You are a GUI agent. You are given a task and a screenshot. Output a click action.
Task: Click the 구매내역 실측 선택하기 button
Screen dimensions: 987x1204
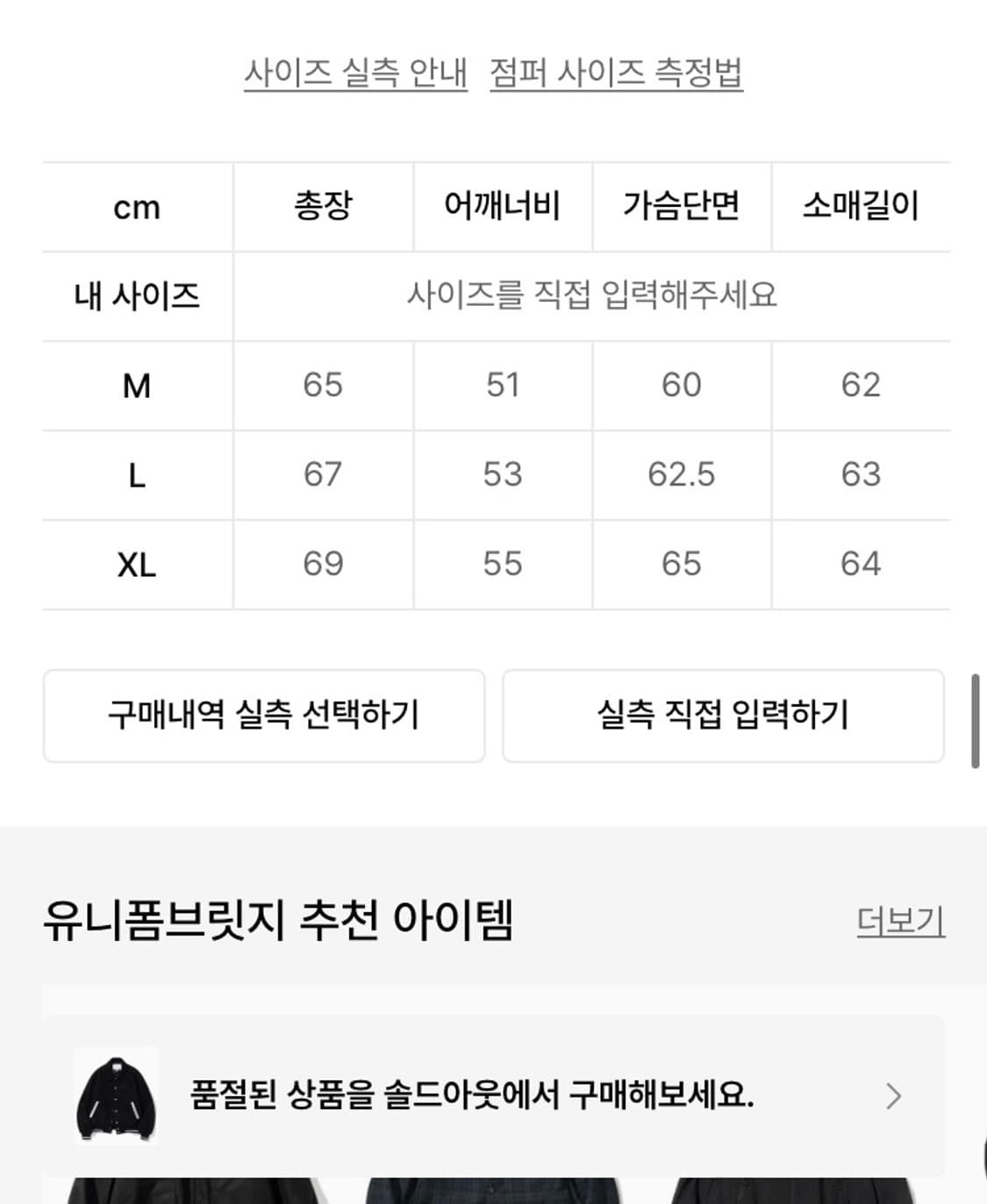pyautogui.click(x=264, y=716)
